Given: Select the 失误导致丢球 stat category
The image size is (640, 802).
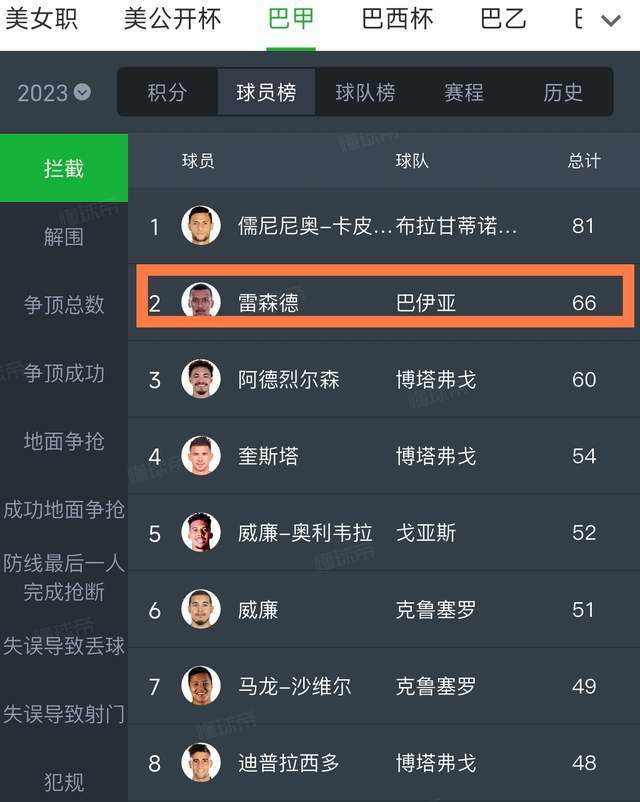Looking at the screenshot, I should pyautogui.click(x=64, y=646).
